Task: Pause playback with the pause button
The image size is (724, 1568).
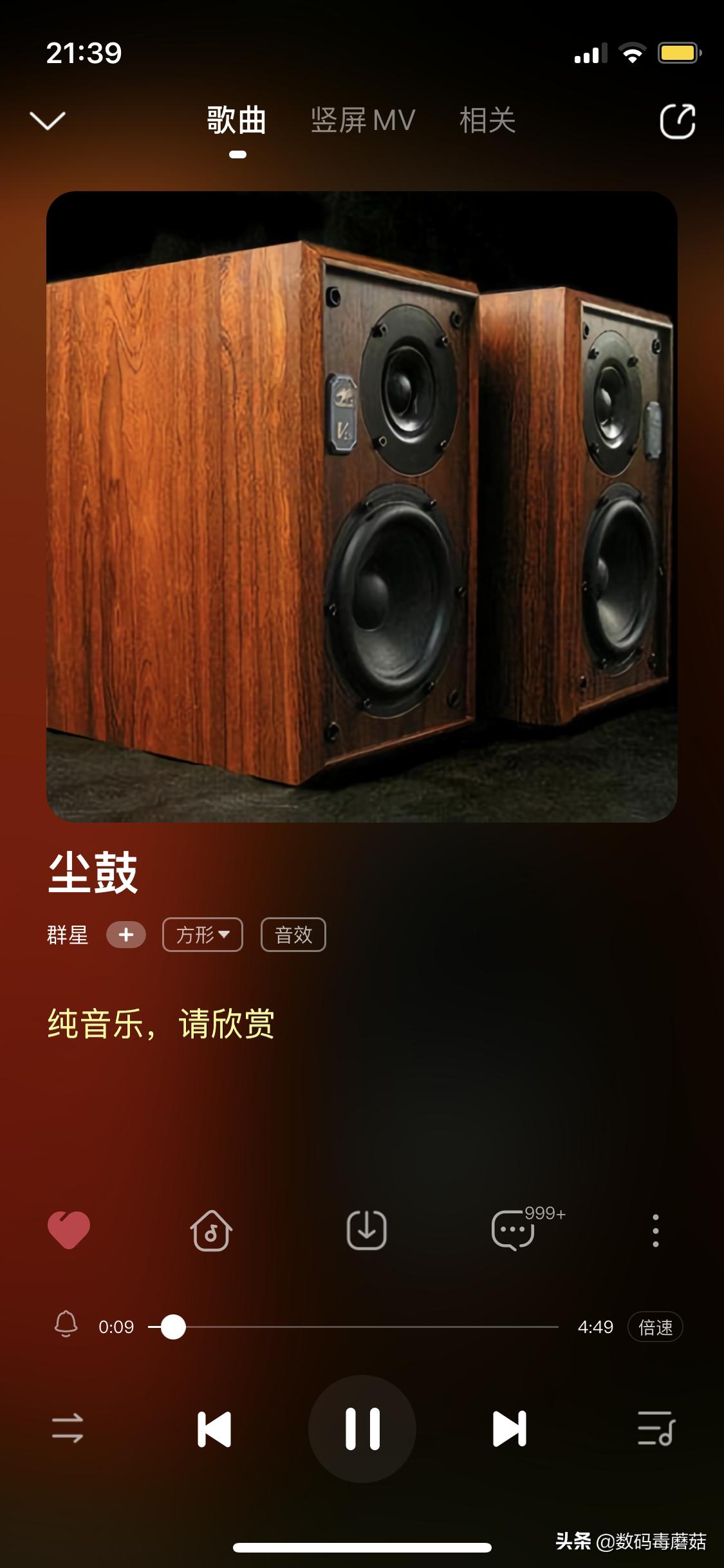Action: 362,1428
